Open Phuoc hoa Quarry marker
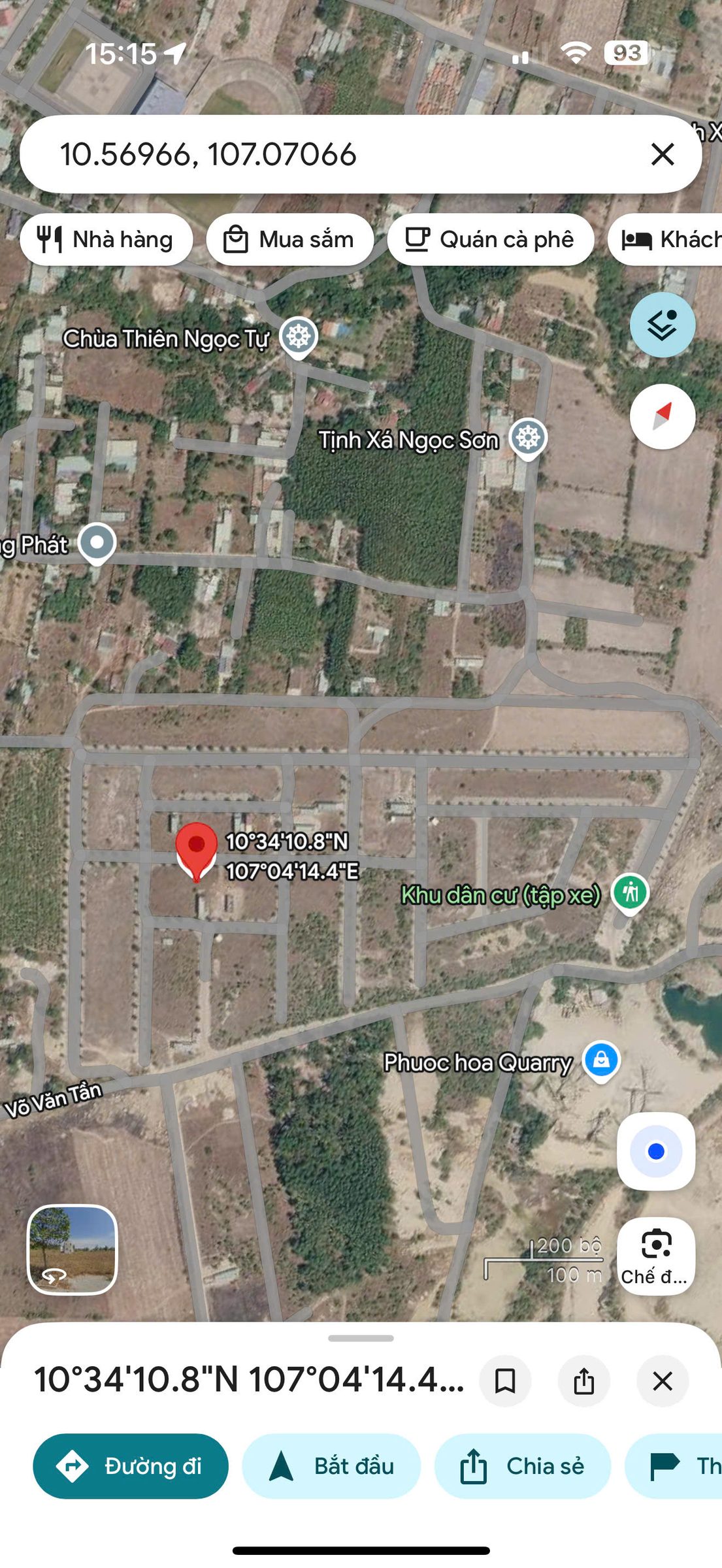The width and height of the screenshot is (722, 1568). coord(601,1061)
